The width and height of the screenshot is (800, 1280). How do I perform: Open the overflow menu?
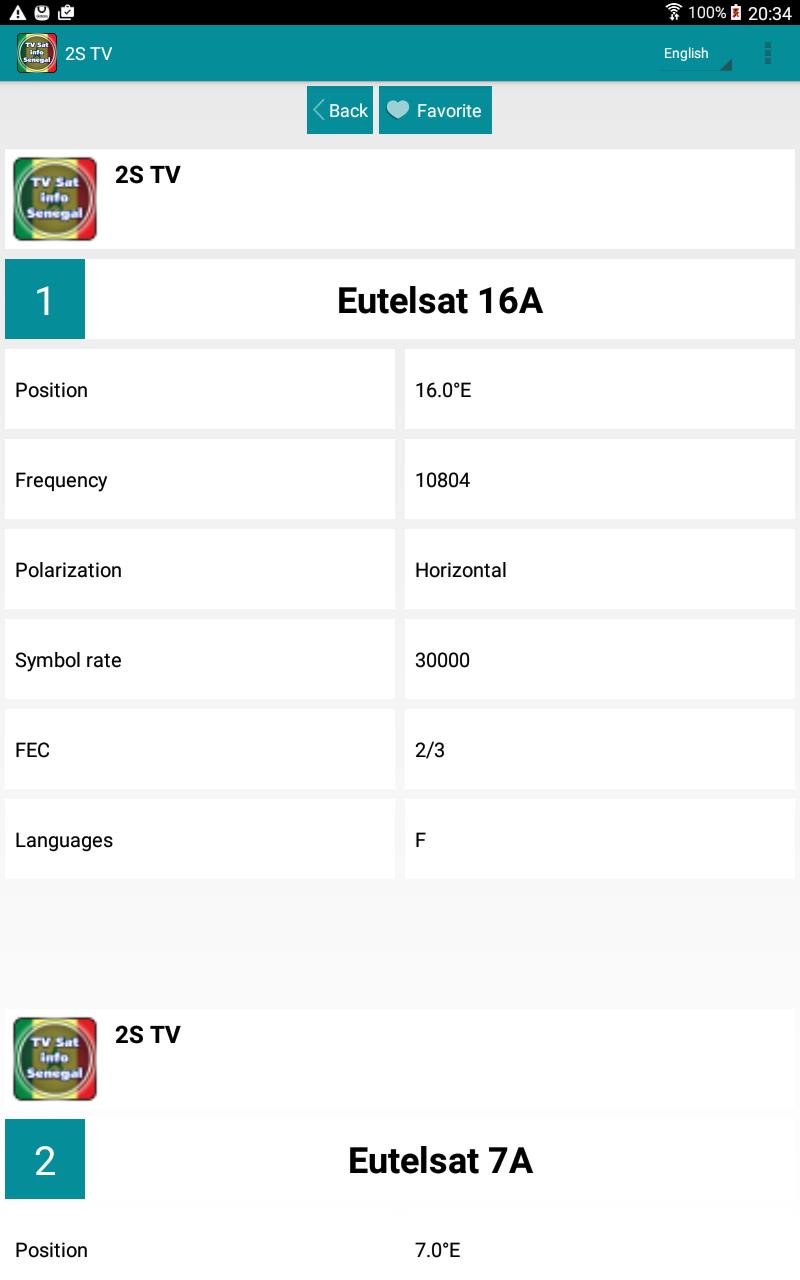pos(768,54)
